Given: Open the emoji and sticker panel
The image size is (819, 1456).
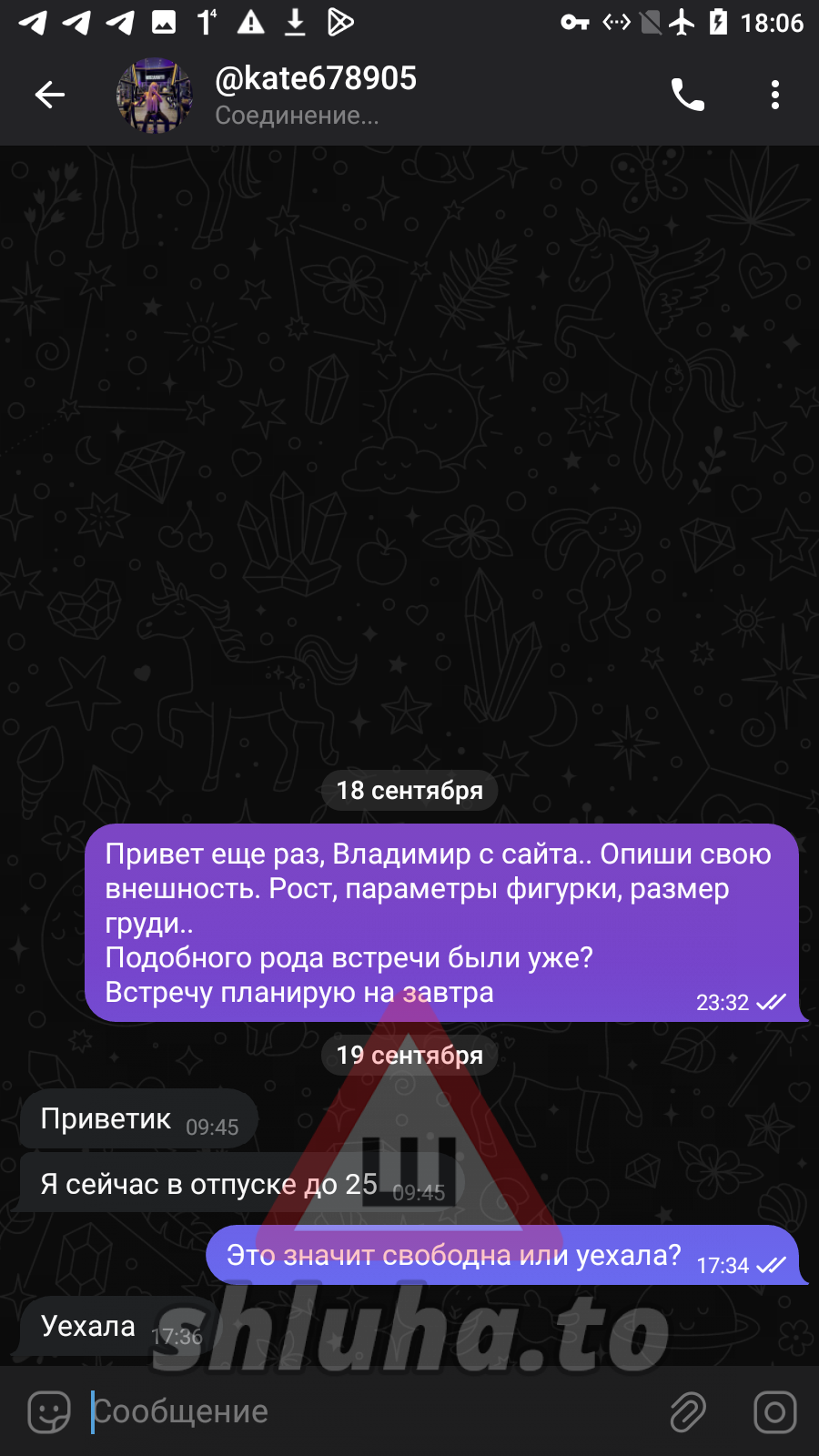Looking at the screenshot, I should [49, 1412].
